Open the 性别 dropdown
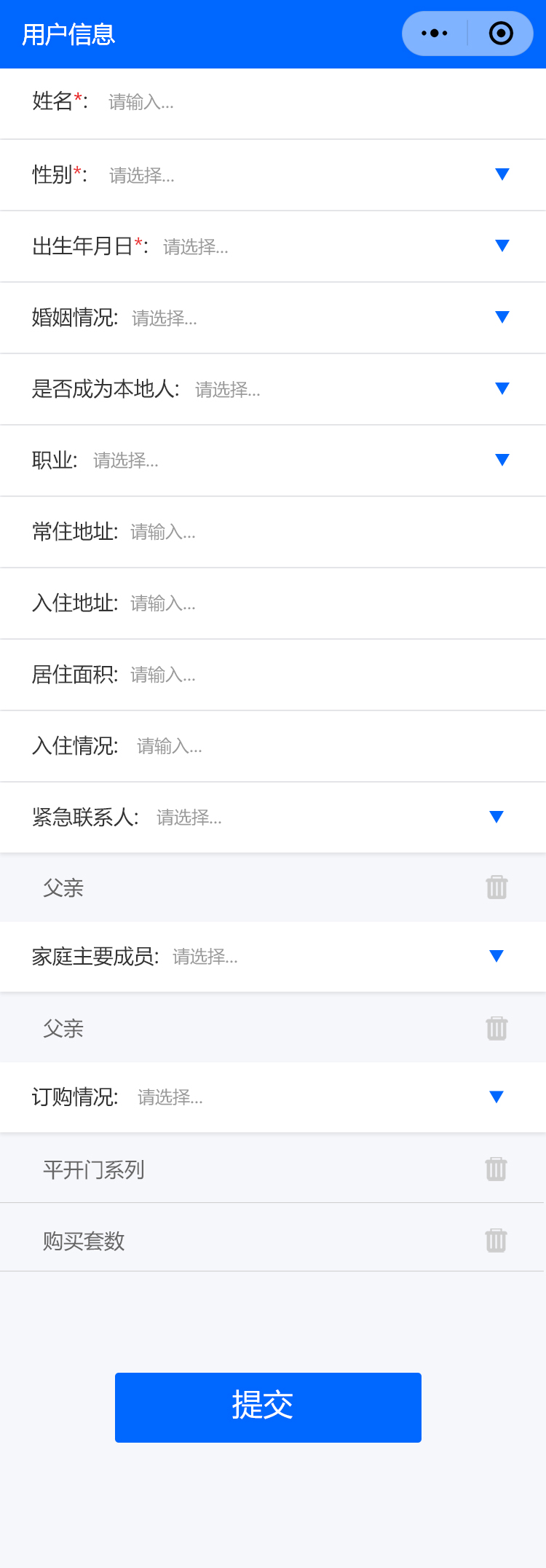This screenshot has width=546, height=1568. [x=502, y=174]
